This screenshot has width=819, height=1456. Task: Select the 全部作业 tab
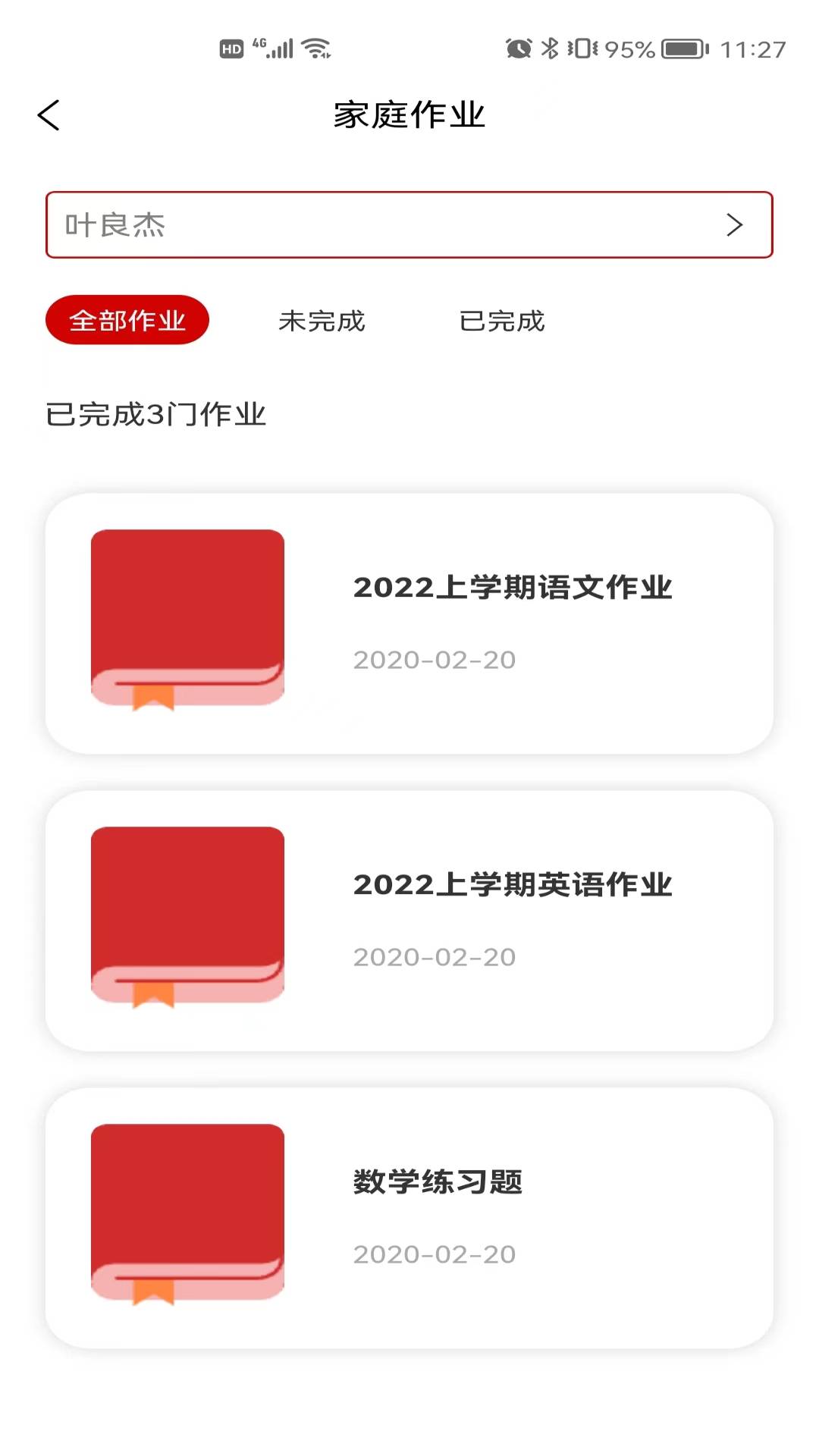coord(127,320)
